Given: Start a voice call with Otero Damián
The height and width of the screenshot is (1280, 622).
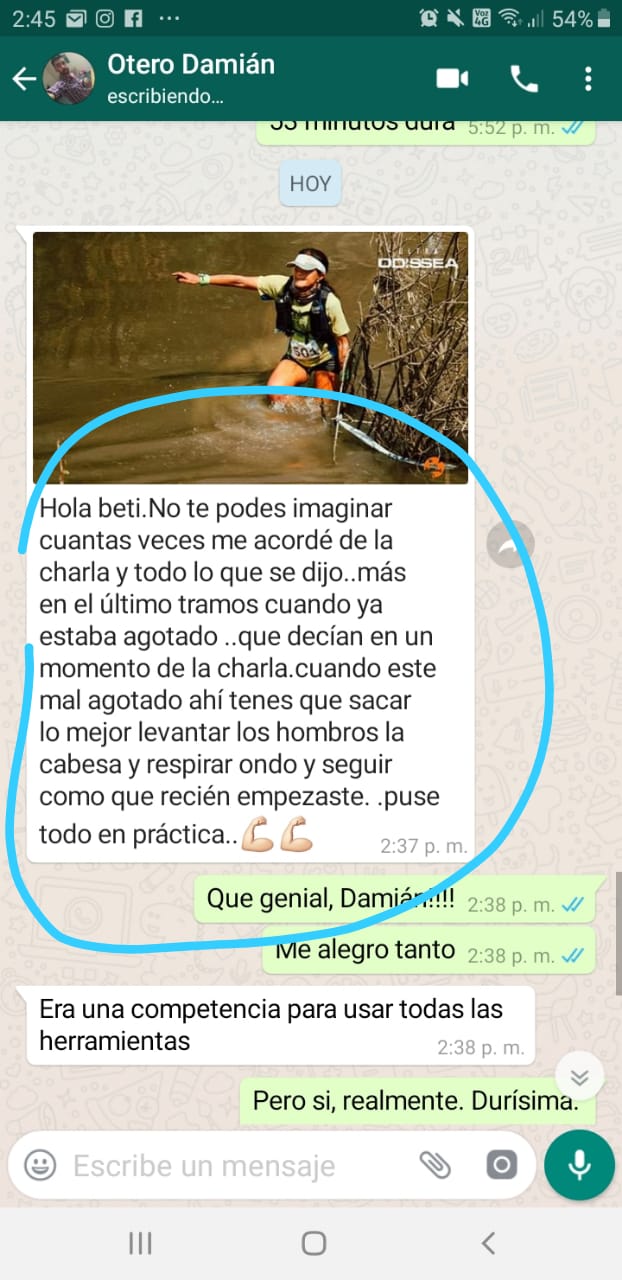Looking at the screenshot, I should click(524, 79).
